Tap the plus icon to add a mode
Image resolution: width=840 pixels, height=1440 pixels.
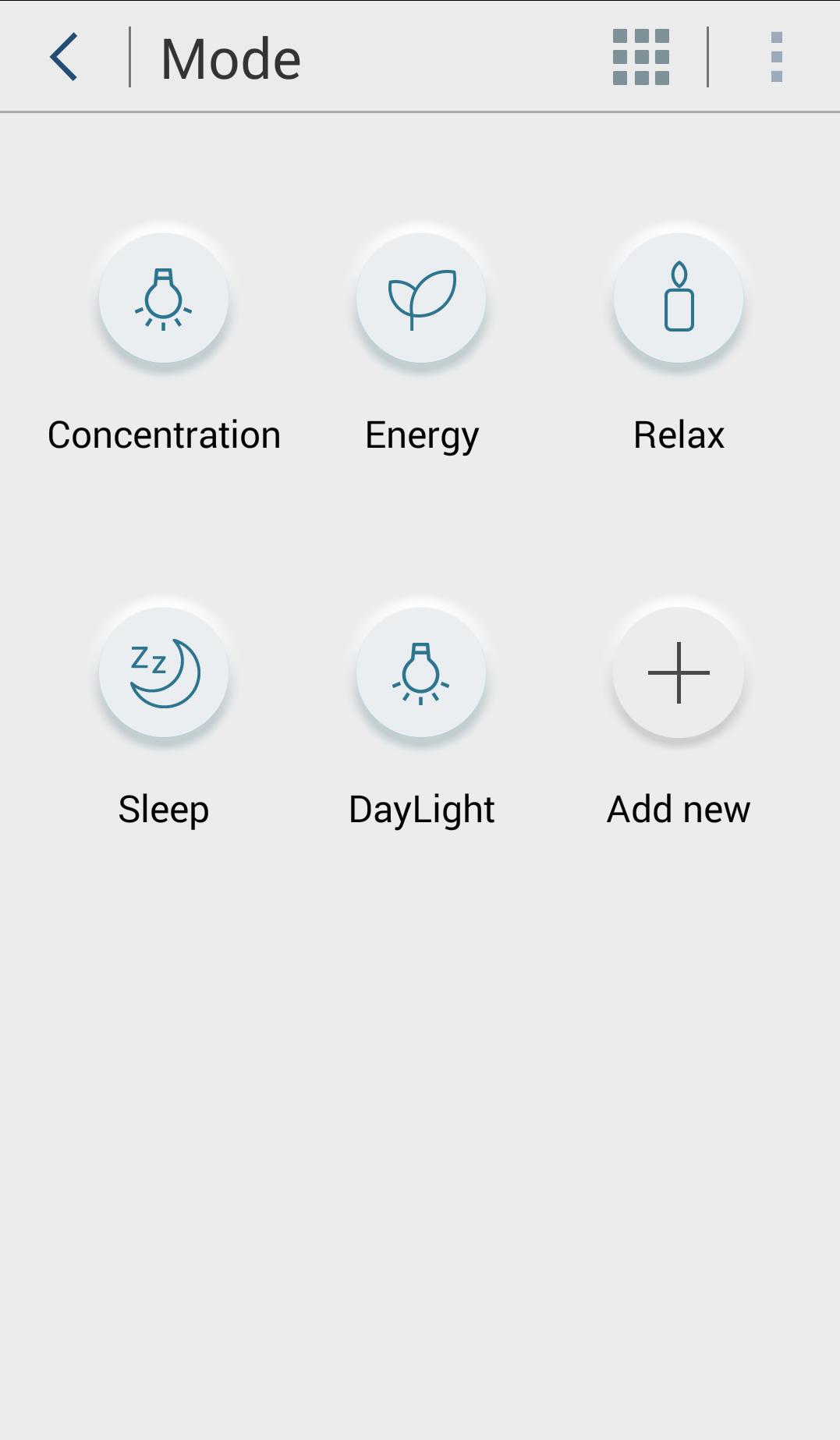coord(677,672)
